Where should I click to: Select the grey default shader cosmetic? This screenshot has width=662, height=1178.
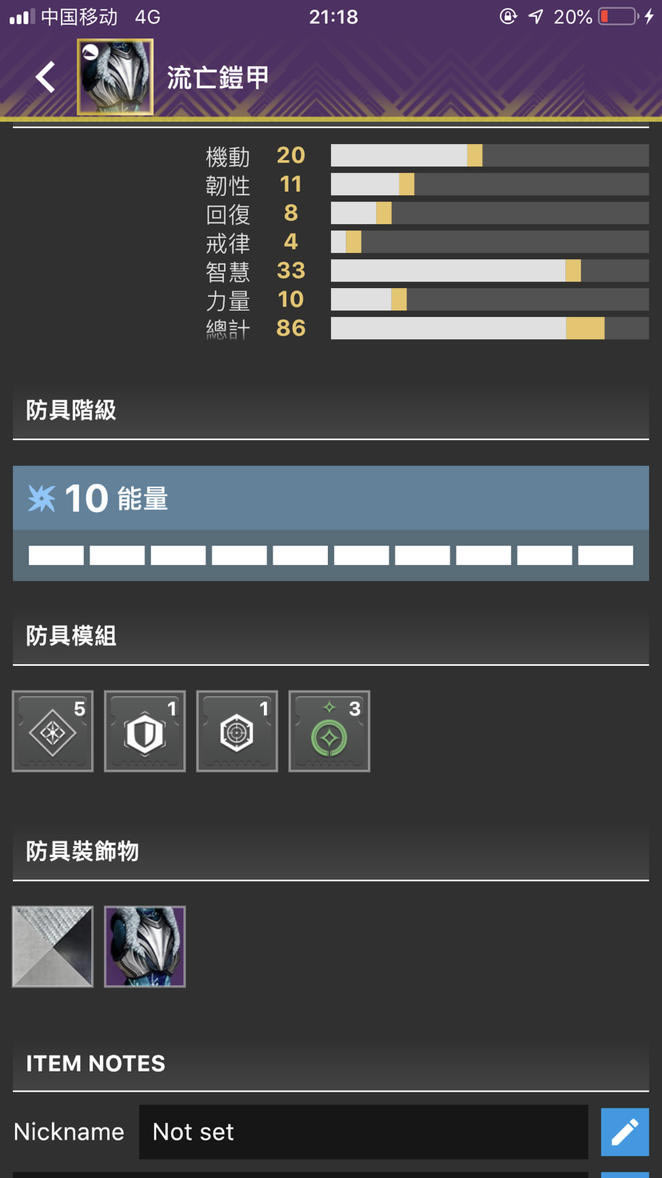[53, 946]
